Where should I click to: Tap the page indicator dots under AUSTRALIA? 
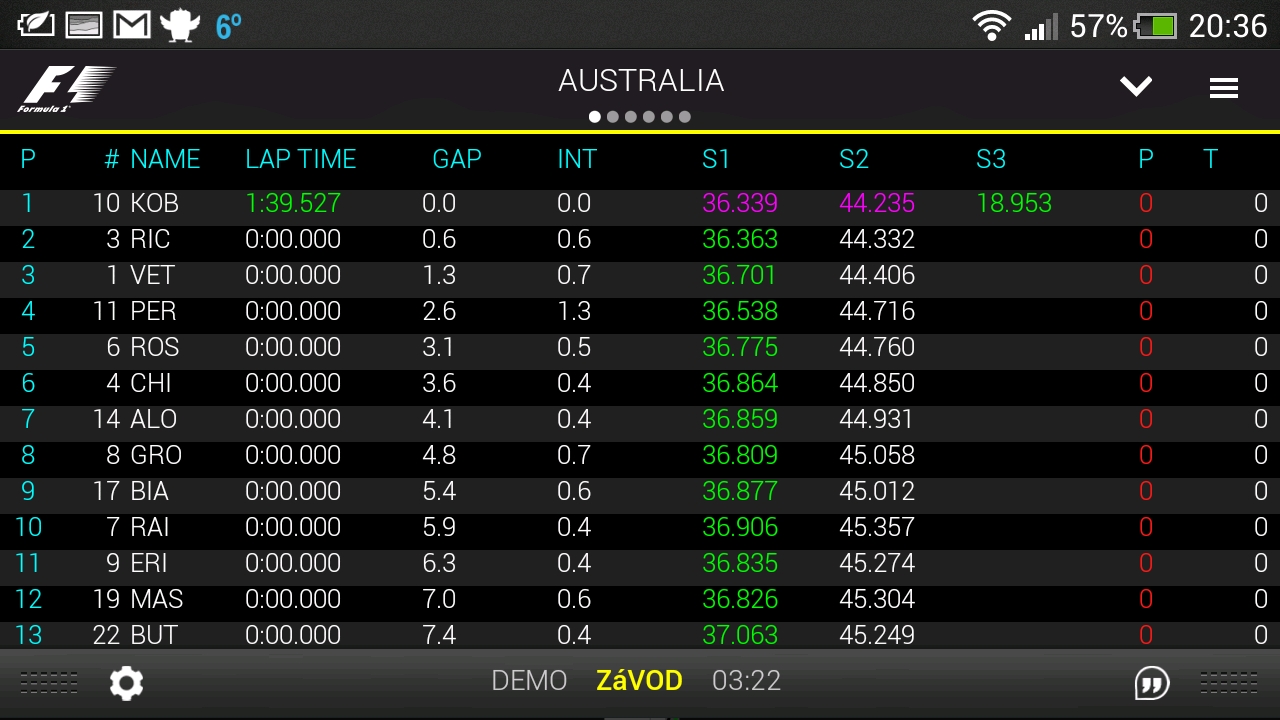pos(640,117)
